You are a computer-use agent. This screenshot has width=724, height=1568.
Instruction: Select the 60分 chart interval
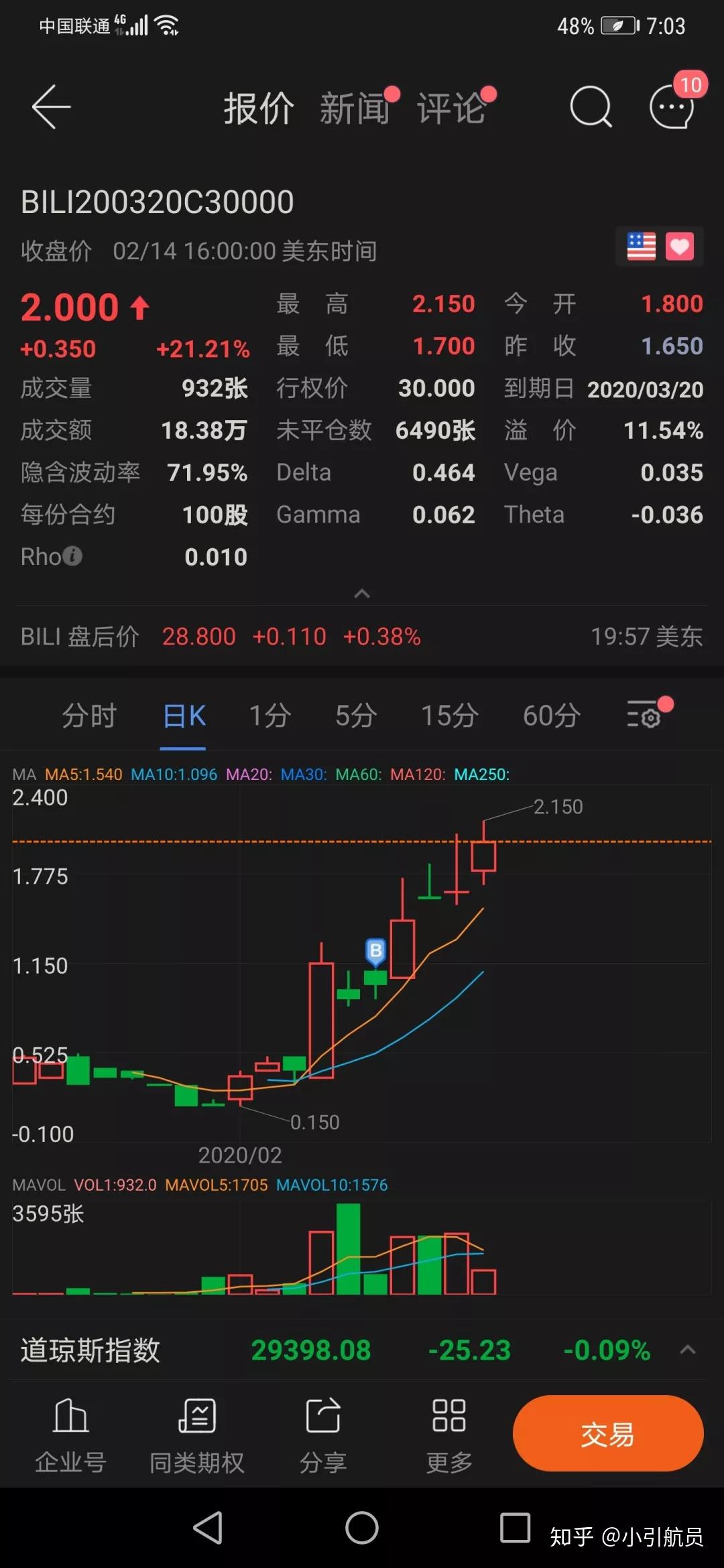(552, 716)
